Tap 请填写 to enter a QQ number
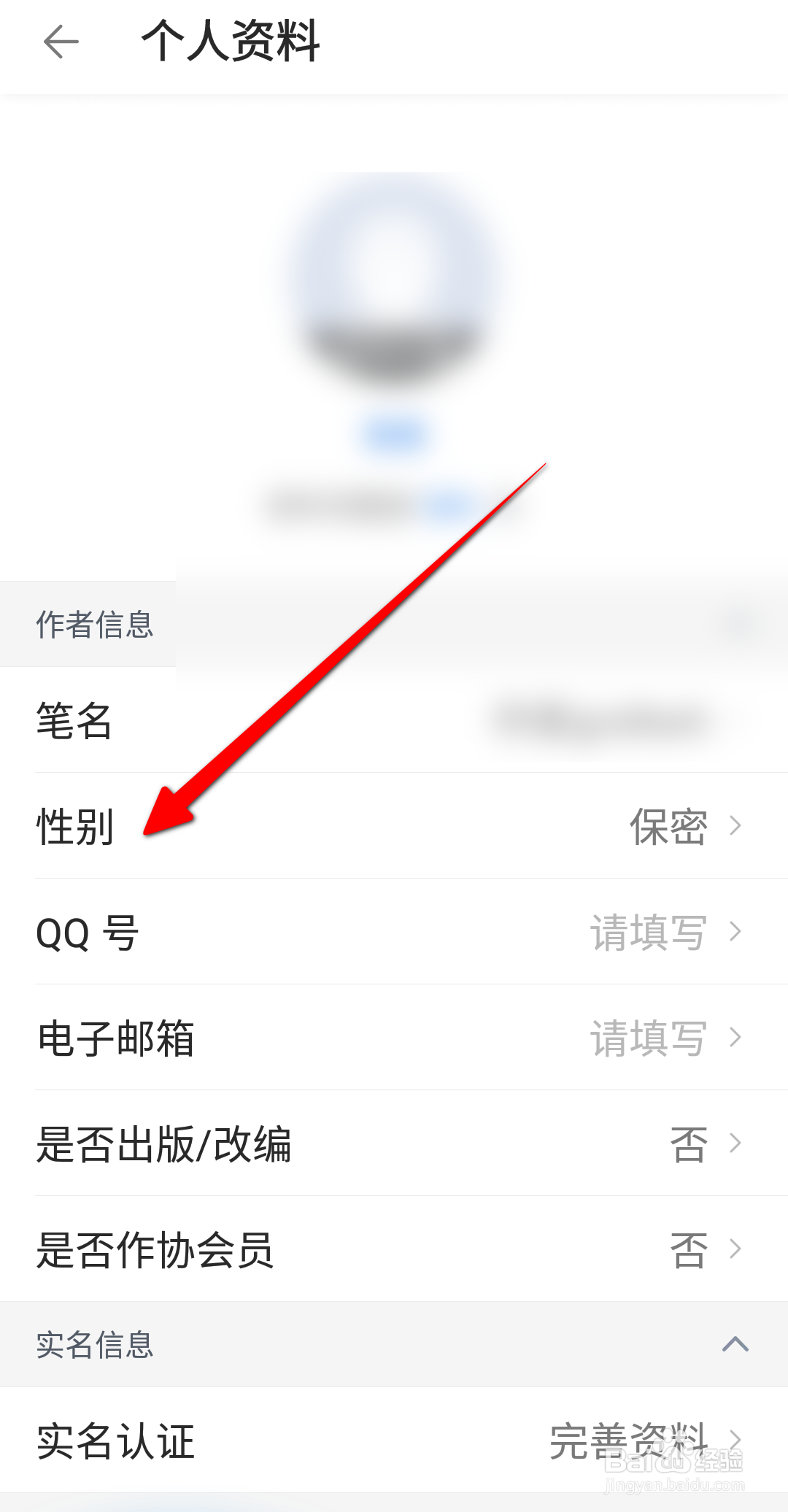Screen dimensions: 788x1512 [648, 932]
